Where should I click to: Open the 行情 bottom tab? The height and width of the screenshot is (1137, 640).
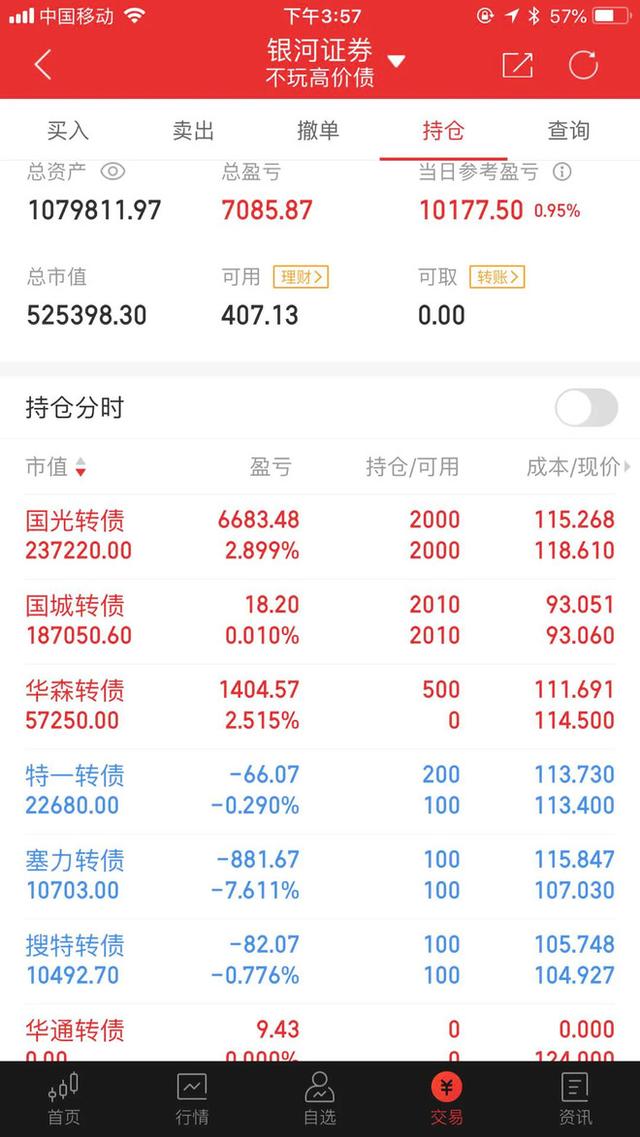pos(191,1098)
